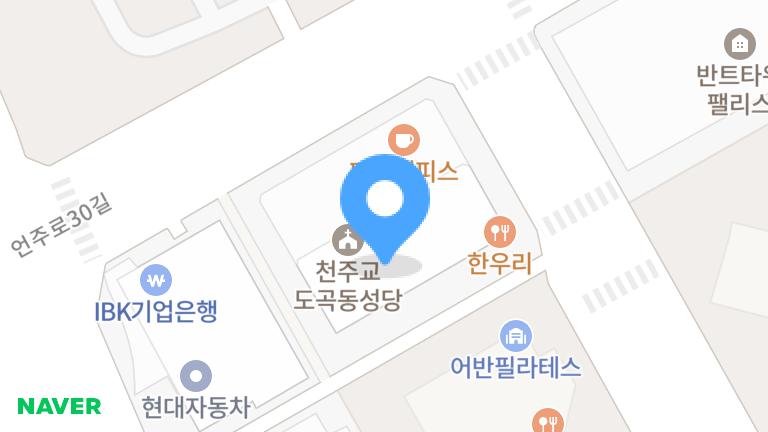Open the IBK기업은행 bank marker
The width and height of the screenshot is (768, 432).
pos(156,279)
